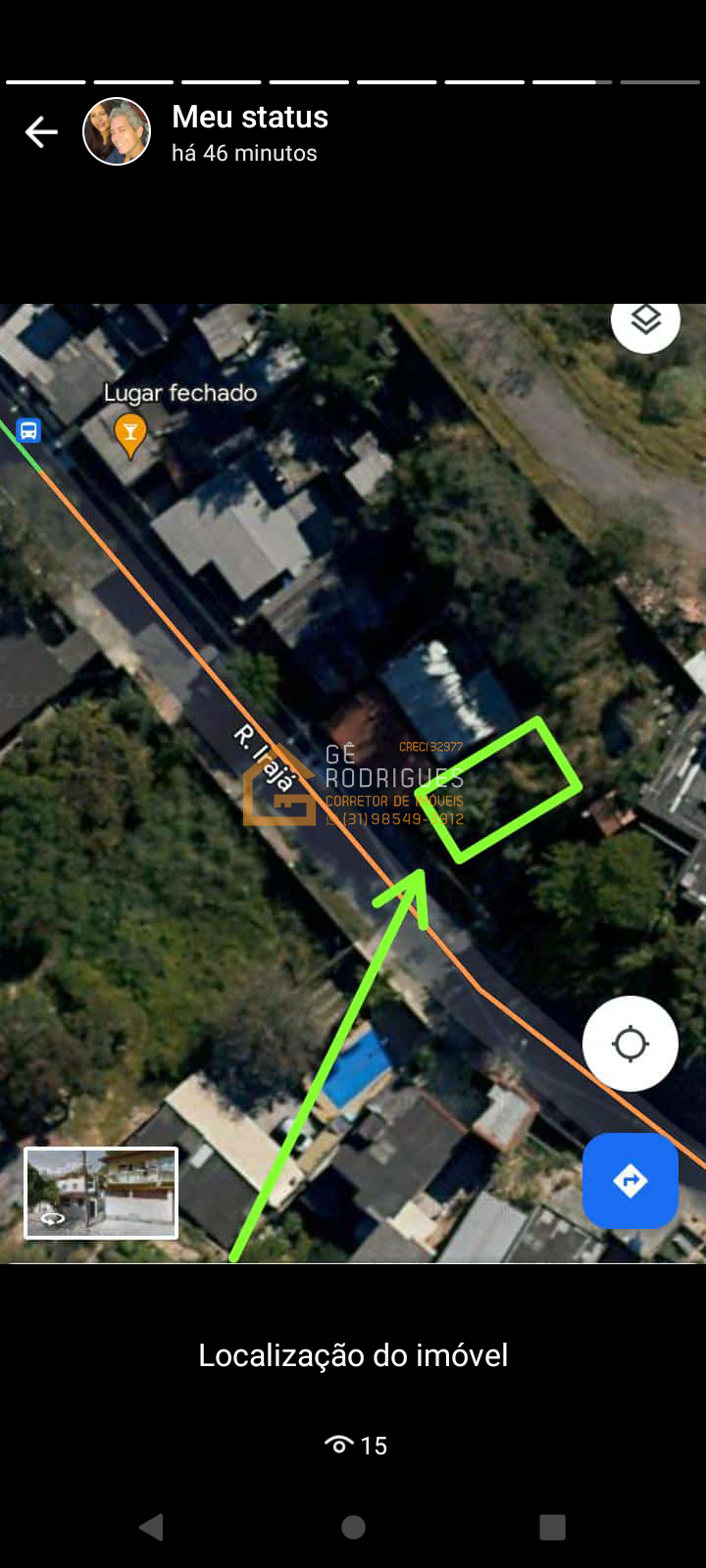Go to the home screen via system home
The width and height of the screenshot is (706, 1568).
click(x=353, y=1527)
